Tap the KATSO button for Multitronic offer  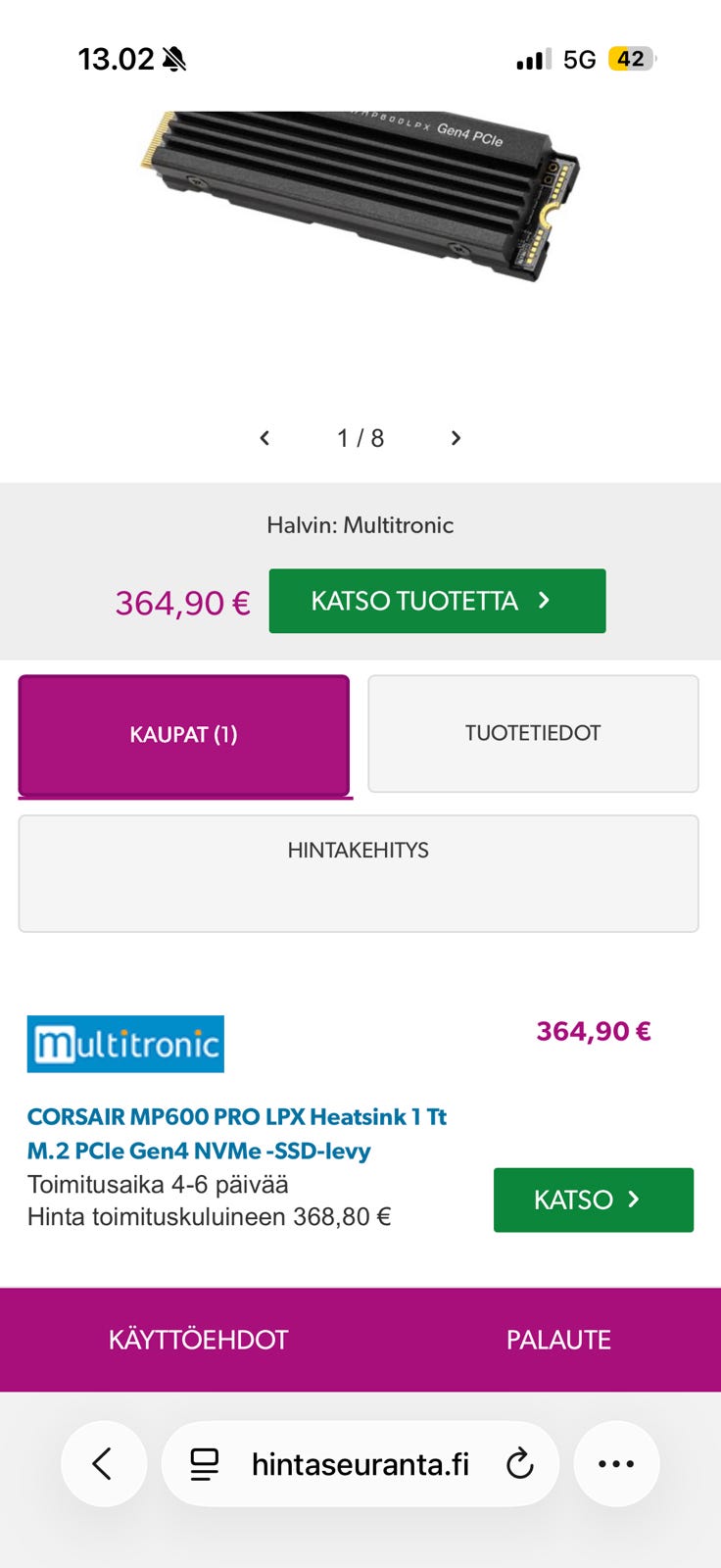[594, 1200]
